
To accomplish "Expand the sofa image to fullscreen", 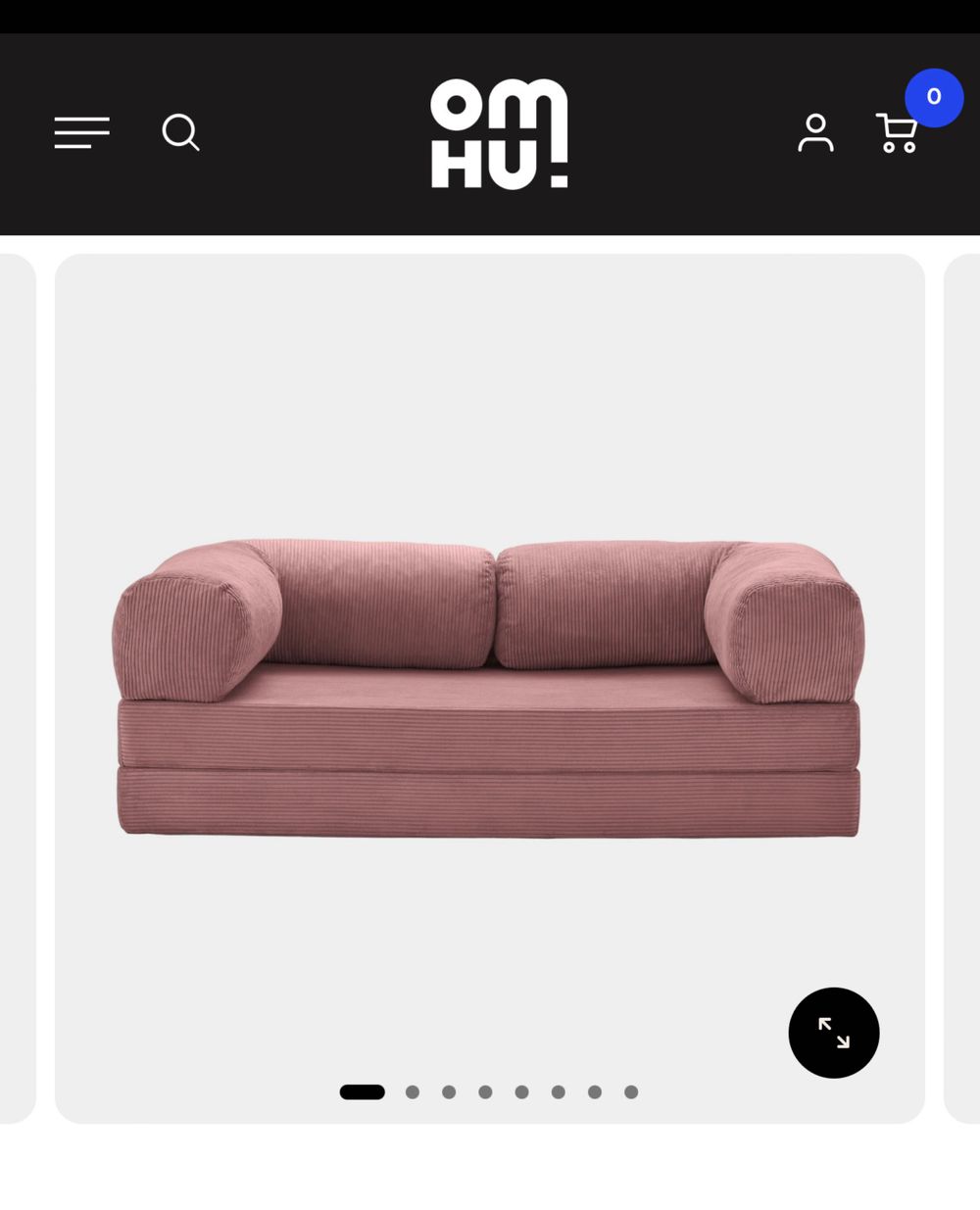I will pos(833,1033).
